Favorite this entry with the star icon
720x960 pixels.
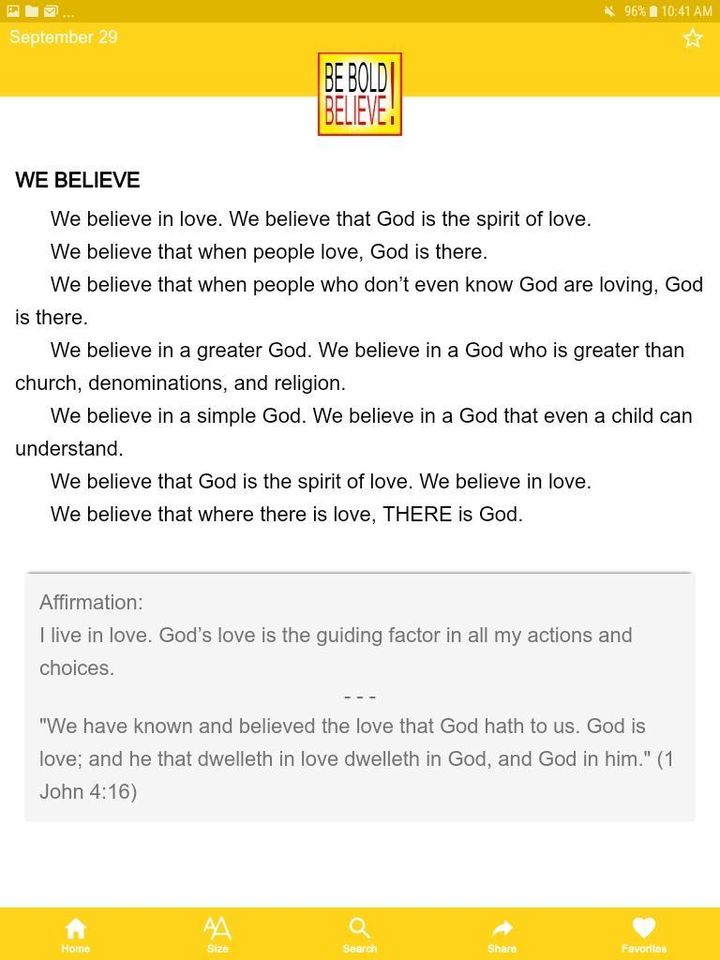pyautogui.click(x=693, y=38)
